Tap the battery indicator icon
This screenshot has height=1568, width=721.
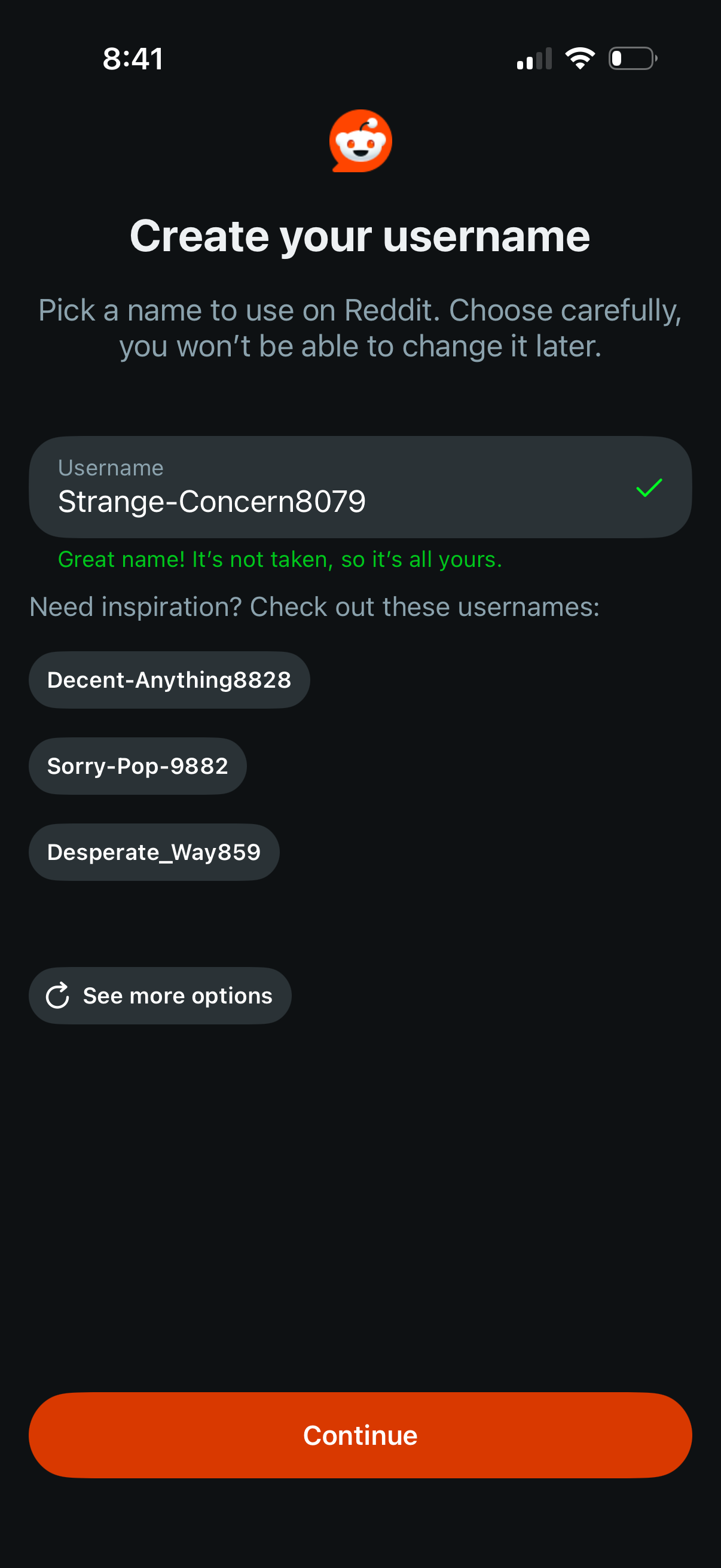(631, 58)
